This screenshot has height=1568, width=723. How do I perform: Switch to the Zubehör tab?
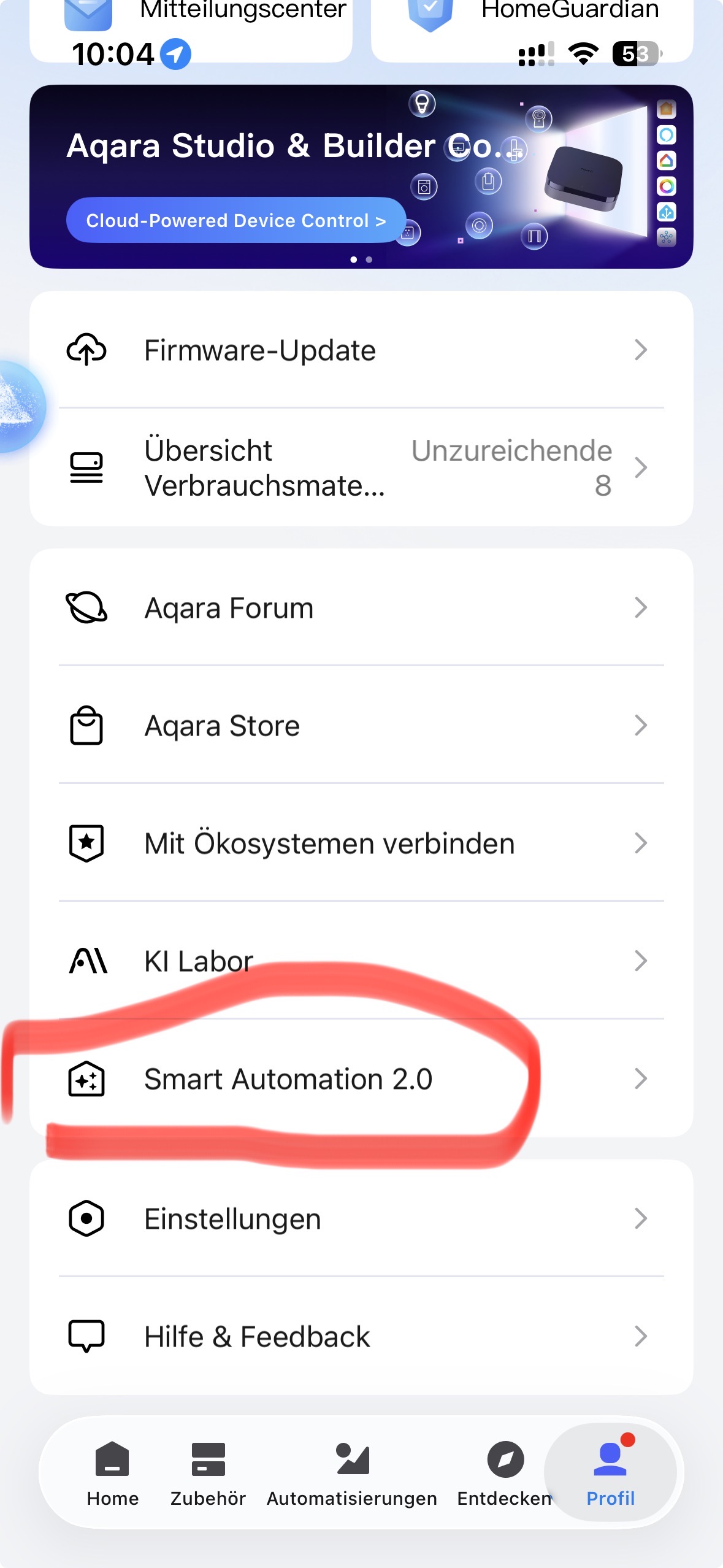point(208,1472)
